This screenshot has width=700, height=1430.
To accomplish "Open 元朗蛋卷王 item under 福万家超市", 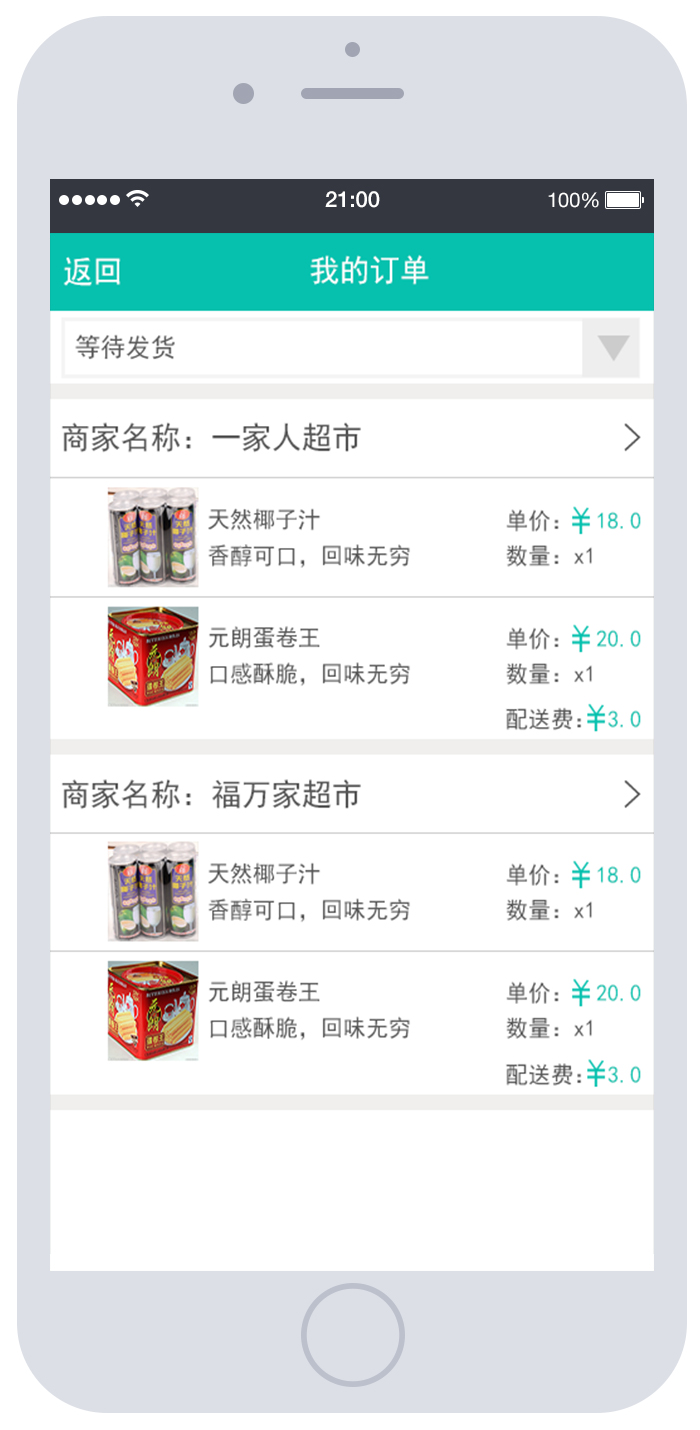I will 352,1023.
